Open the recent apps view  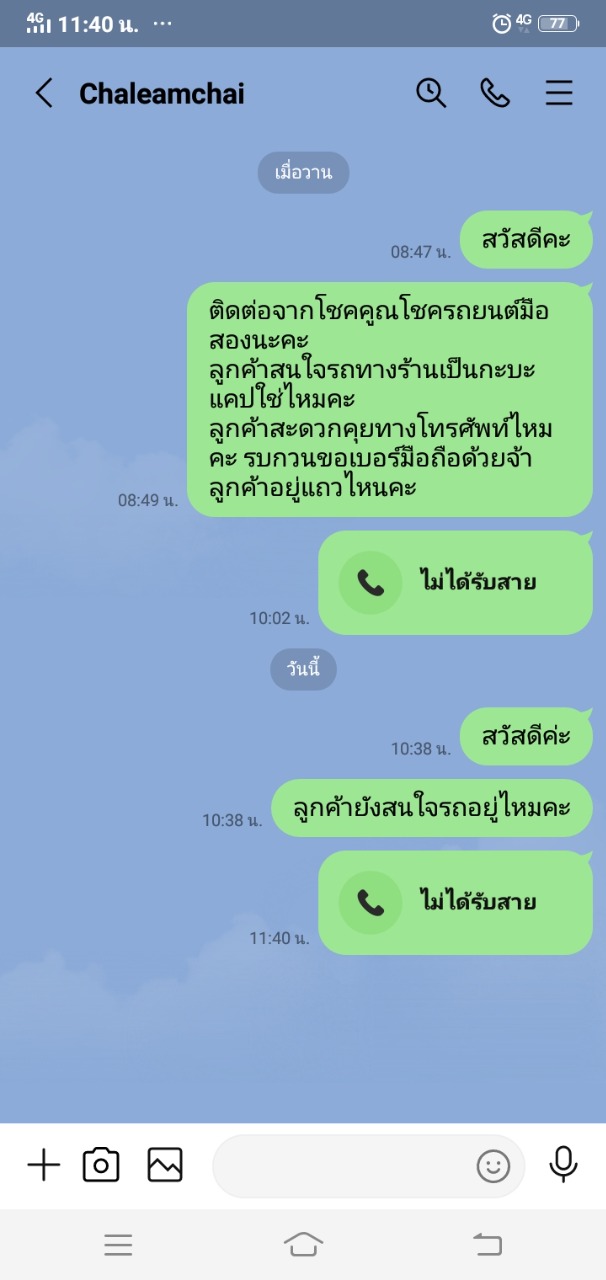click(x=118, y=1244)
